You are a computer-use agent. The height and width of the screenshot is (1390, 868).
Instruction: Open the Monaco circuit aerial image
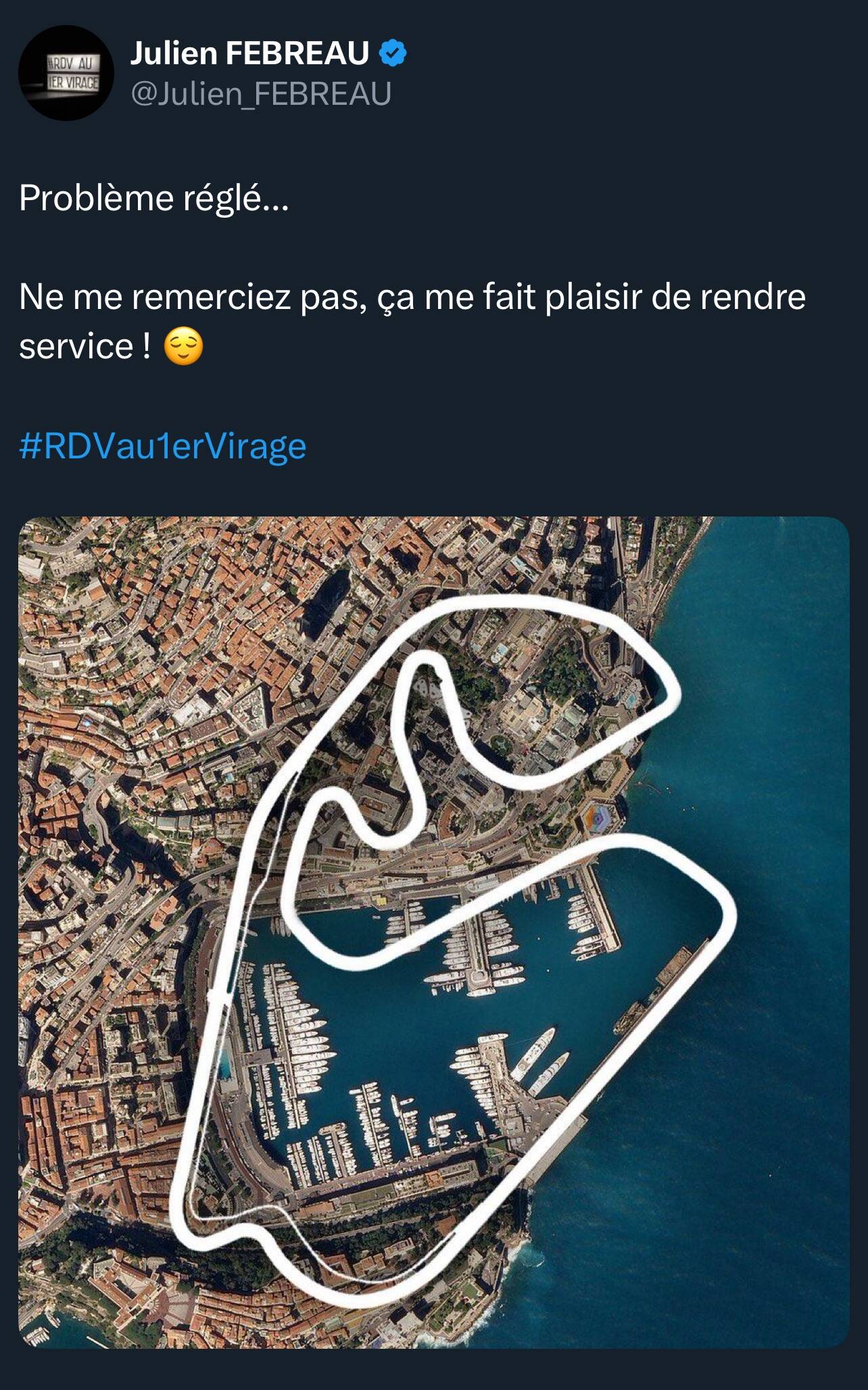pyautogui.click(x=433, y=932)
